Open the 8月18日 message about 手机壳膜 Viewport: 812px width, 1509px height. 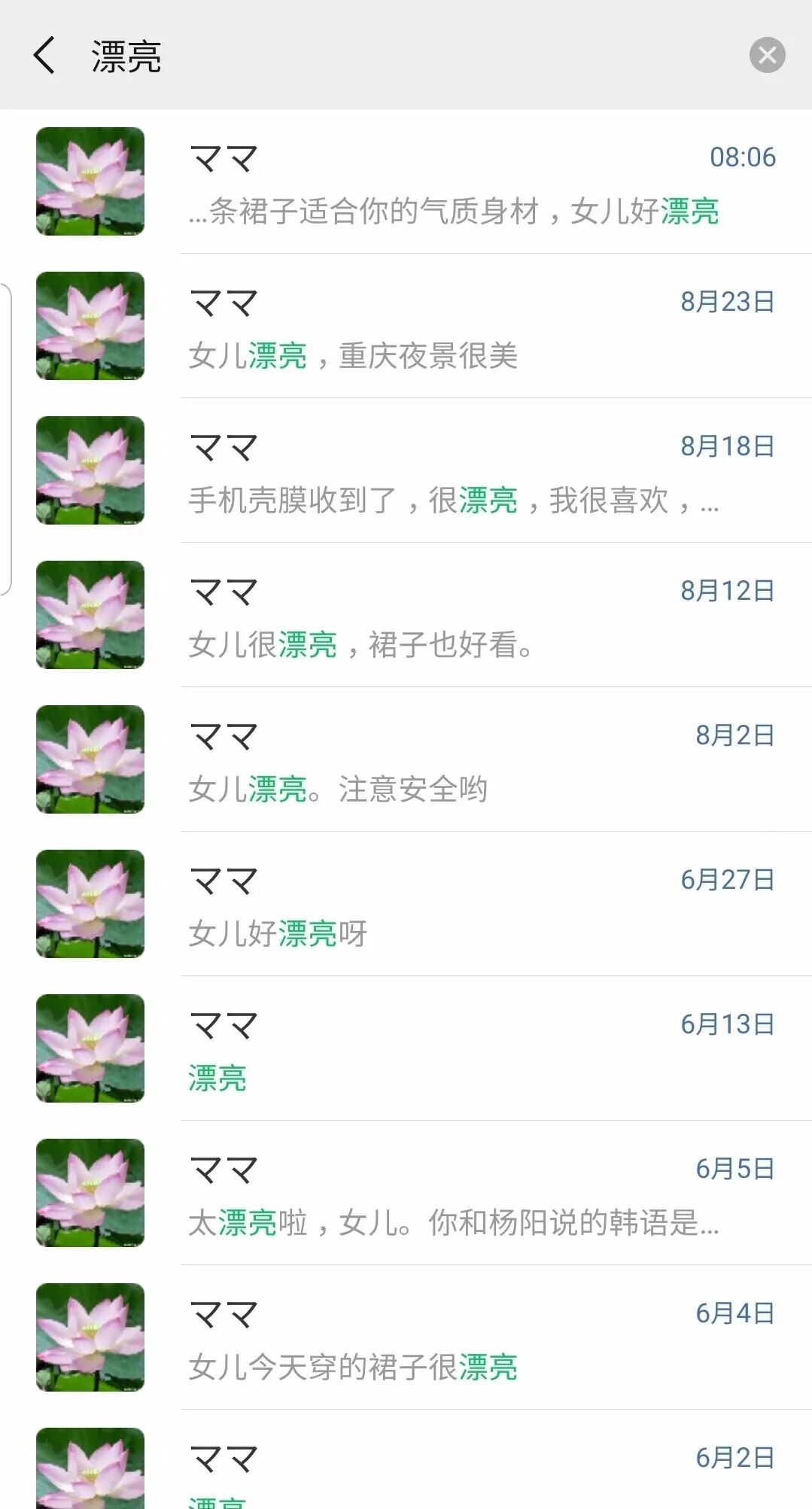coord(406,470)
